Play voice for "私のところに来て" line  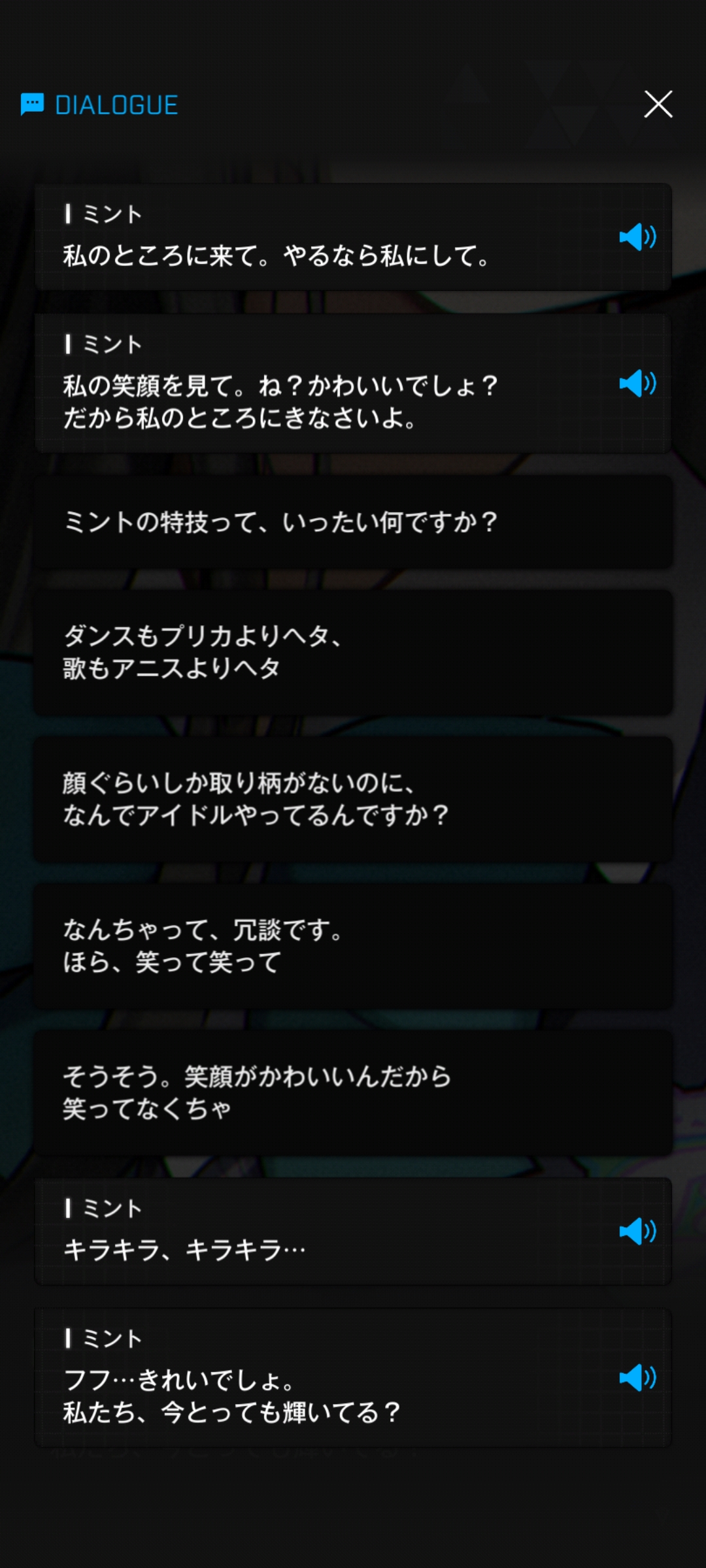coord(638,237)
